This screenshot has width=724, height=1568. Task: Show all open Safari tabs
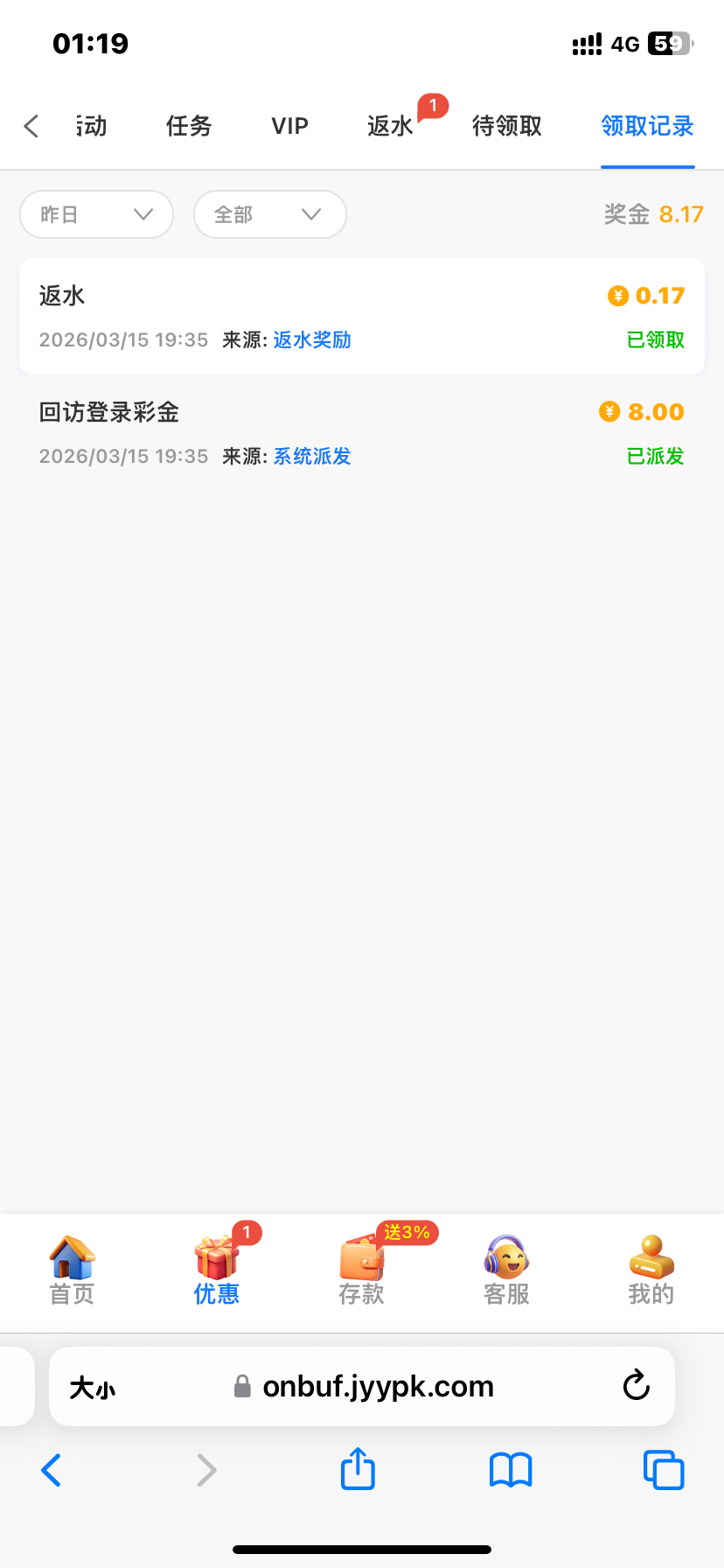[x=664, y=1470]
